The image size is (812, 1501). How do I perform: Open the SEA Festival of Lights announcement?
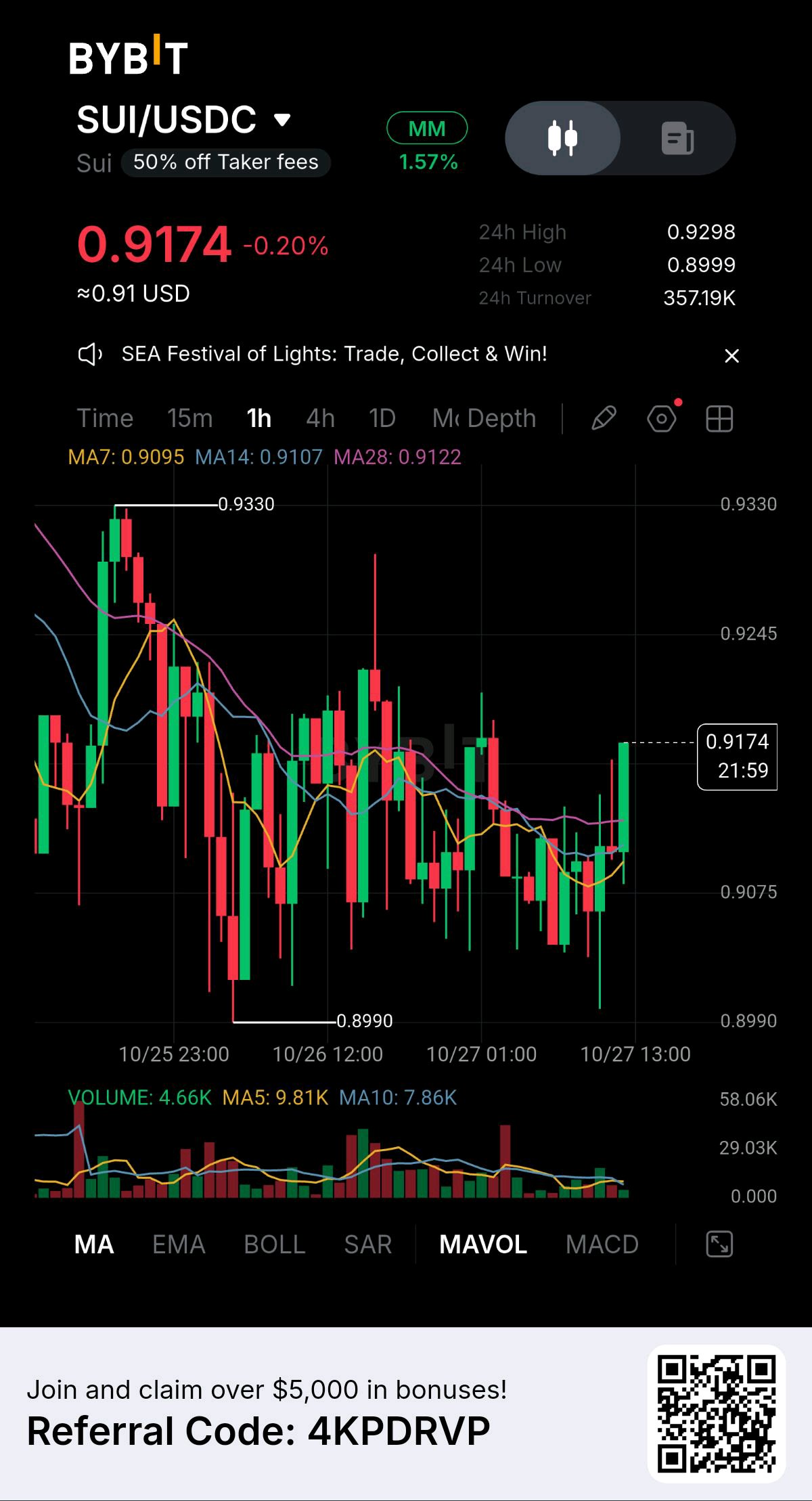[334, 354]
